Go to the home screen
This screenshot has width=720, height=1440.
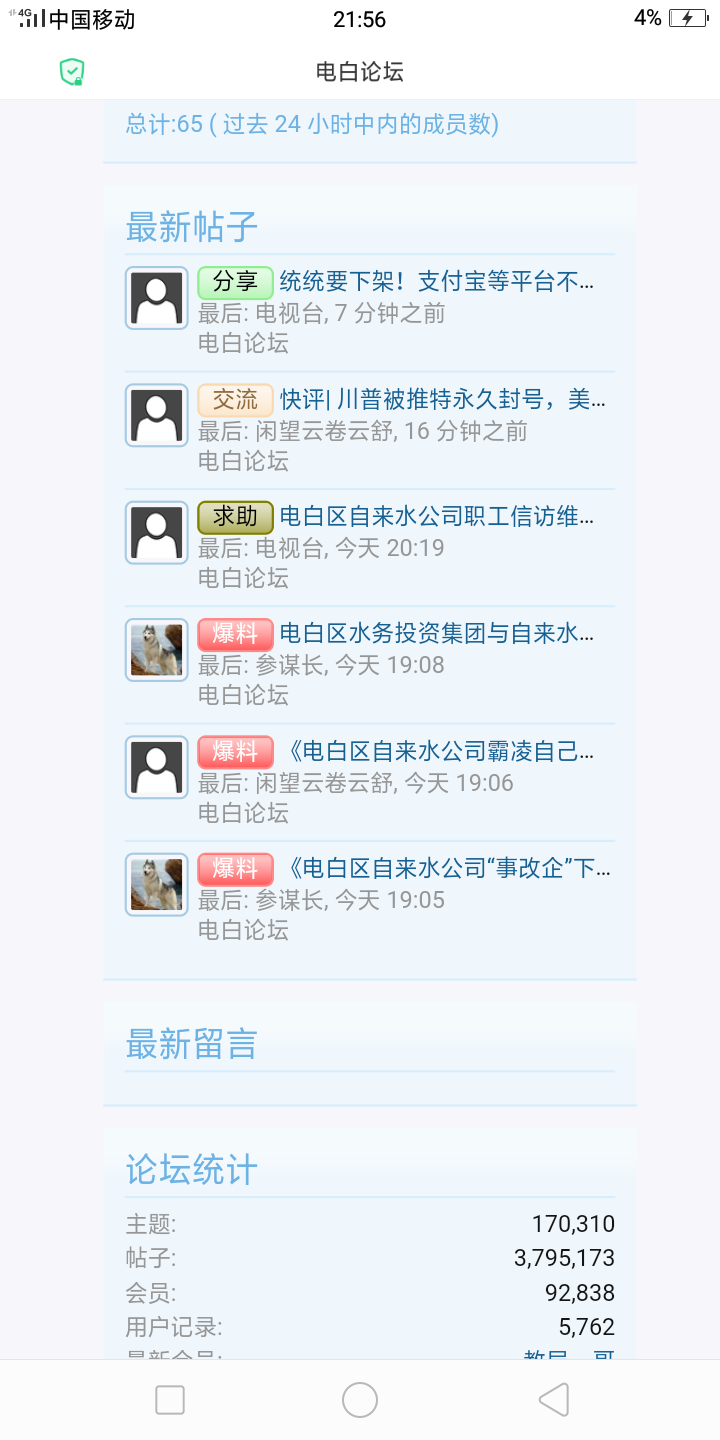click(x=360, y=1400)
